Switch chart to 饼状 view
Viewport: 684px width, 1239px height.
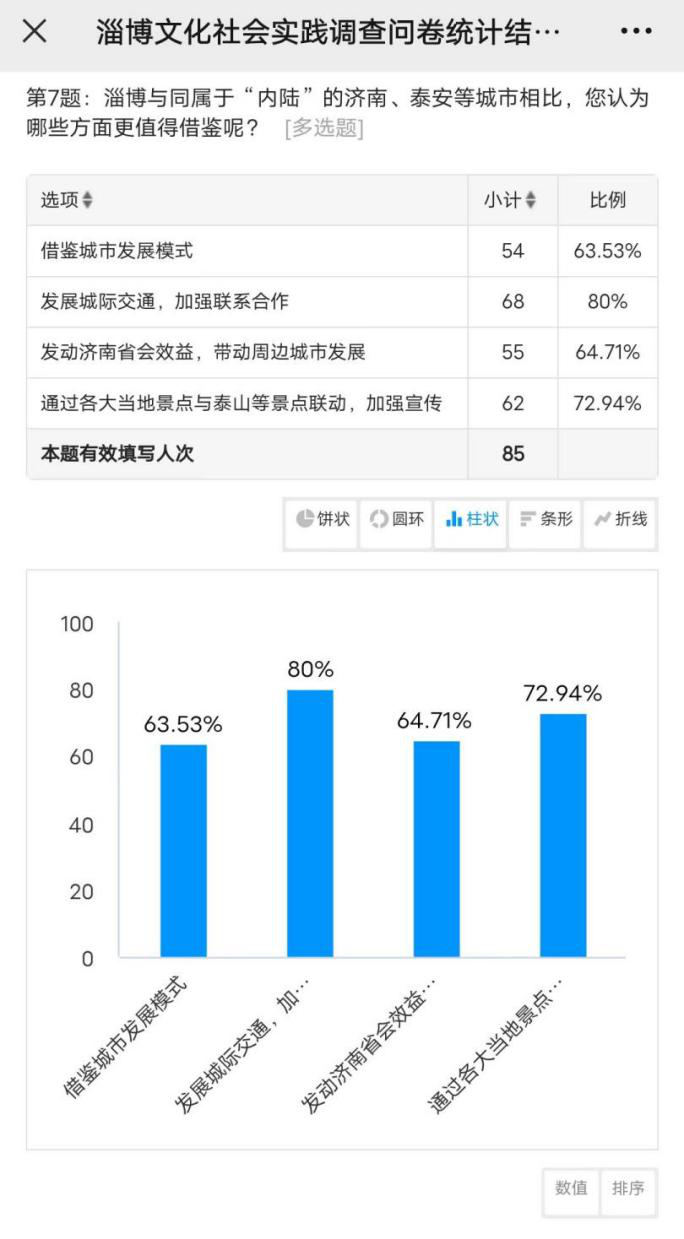(x=322, y=520)
